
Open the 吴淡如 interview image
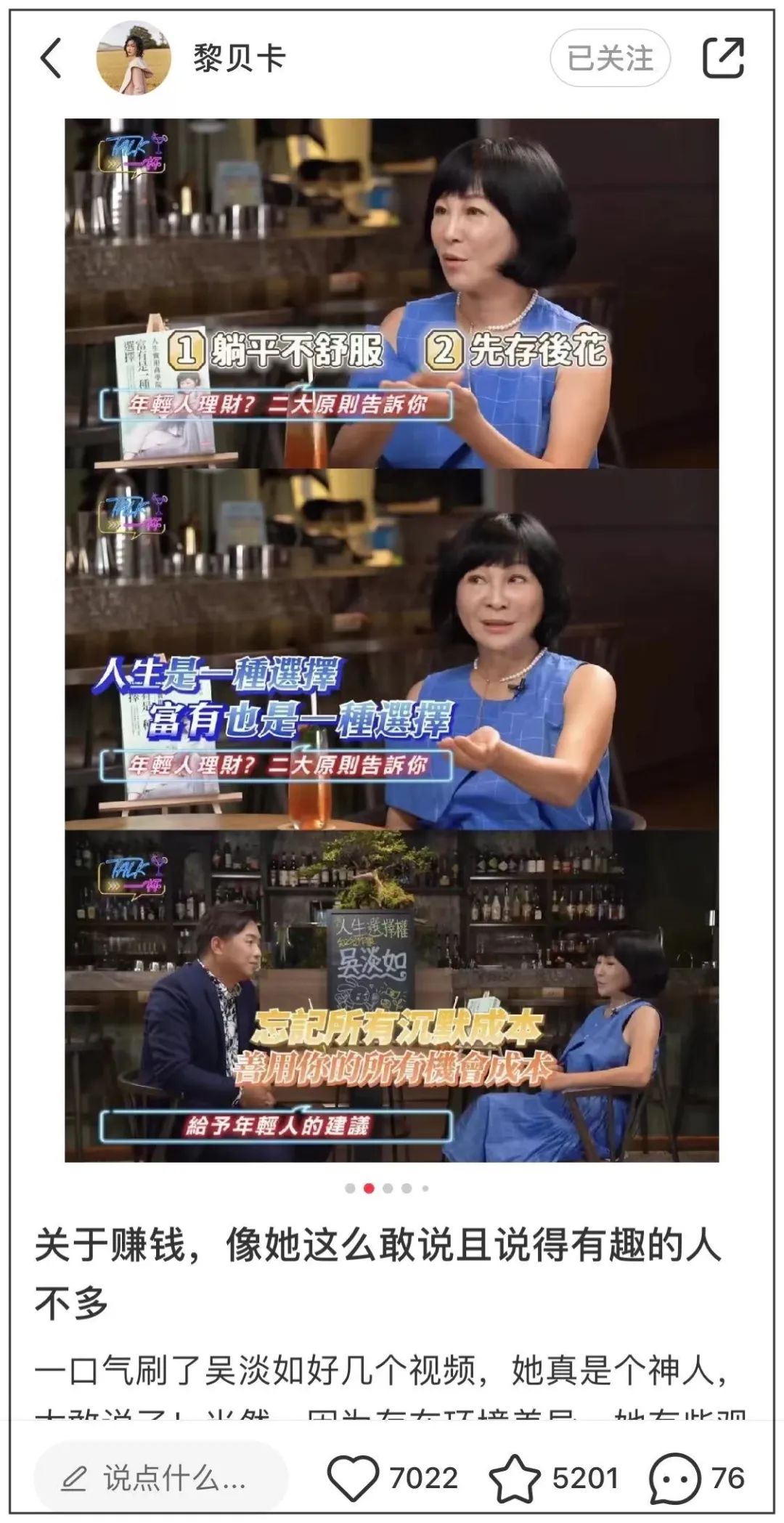tap(392, 640)
